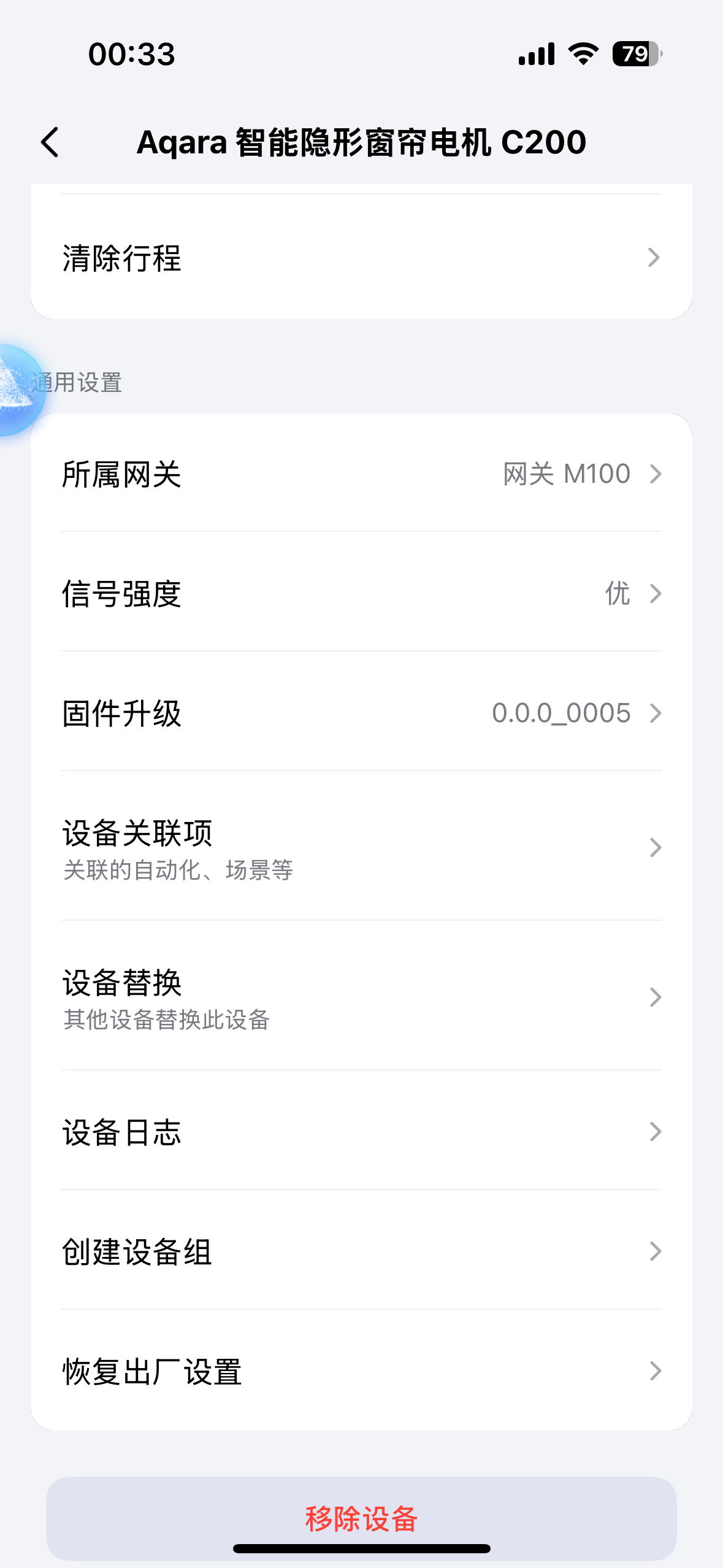Open the blue floating assistant bubble

click(x=17, y=390)
